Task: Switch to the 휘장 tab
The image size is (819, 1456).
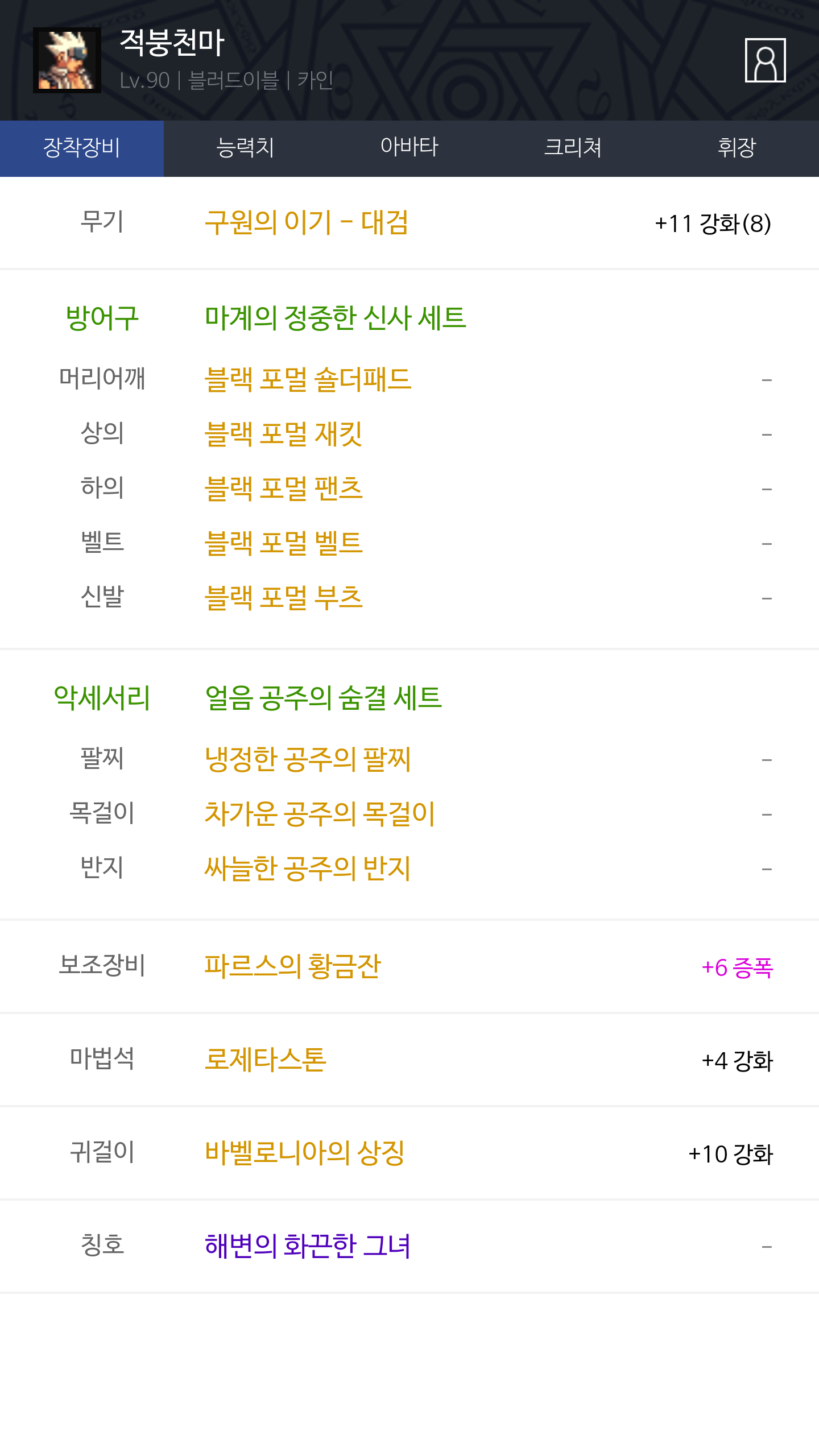Action: (x=737, y=148)
